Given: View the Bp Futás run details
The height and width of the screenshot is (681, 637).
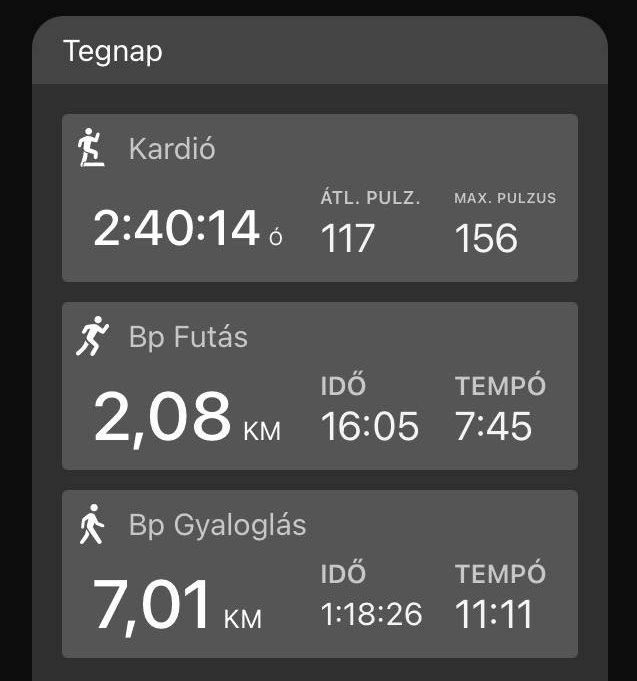Looking at the screenshot, I should (x=319, y=386).
